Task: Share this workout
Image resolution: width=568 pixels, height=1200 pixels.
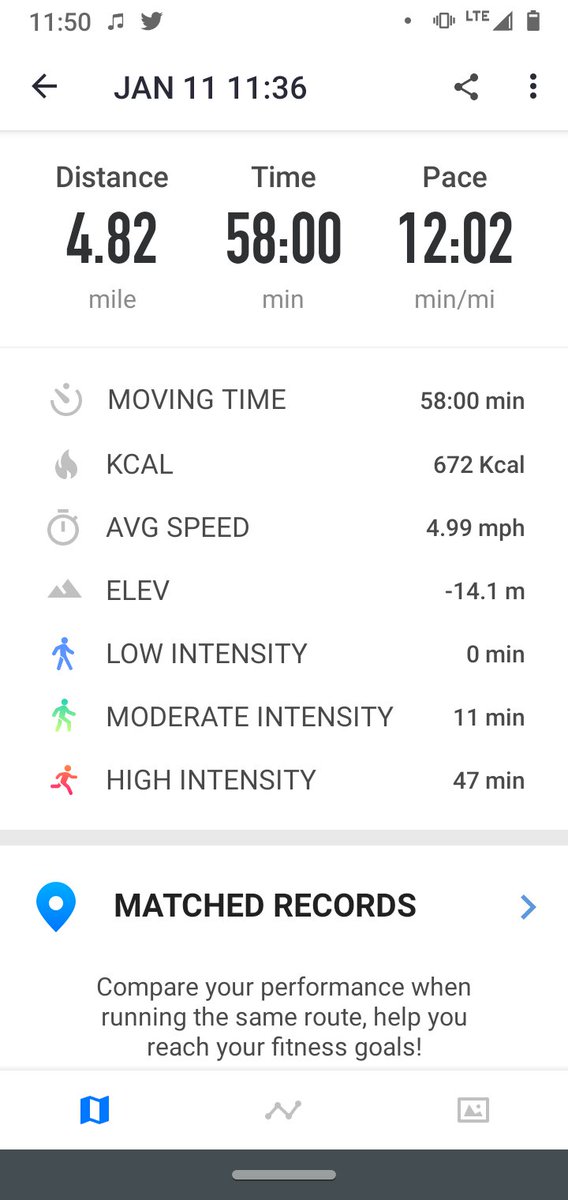Action: click(x=466, y=87)
